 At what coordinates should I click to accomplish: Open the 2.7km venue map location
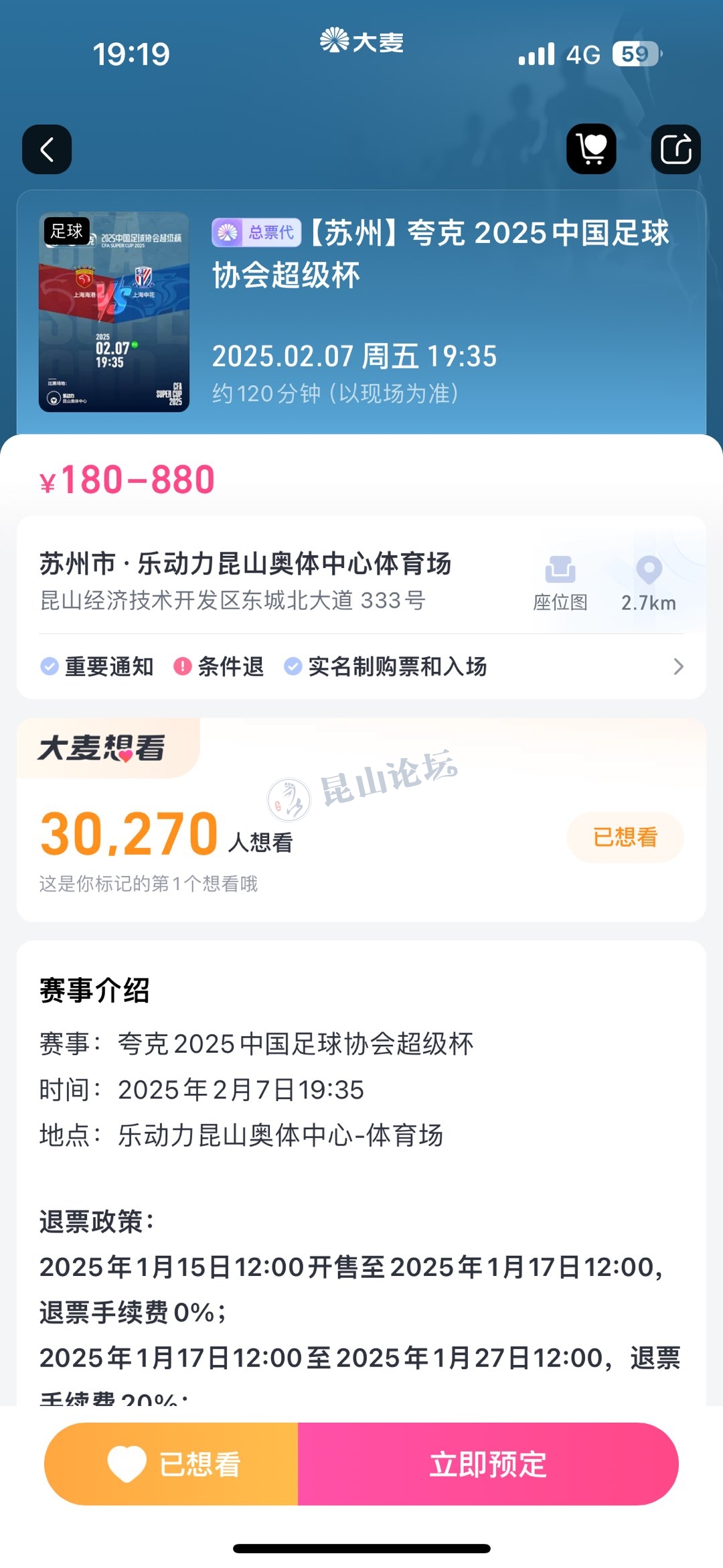pos(649,583)
